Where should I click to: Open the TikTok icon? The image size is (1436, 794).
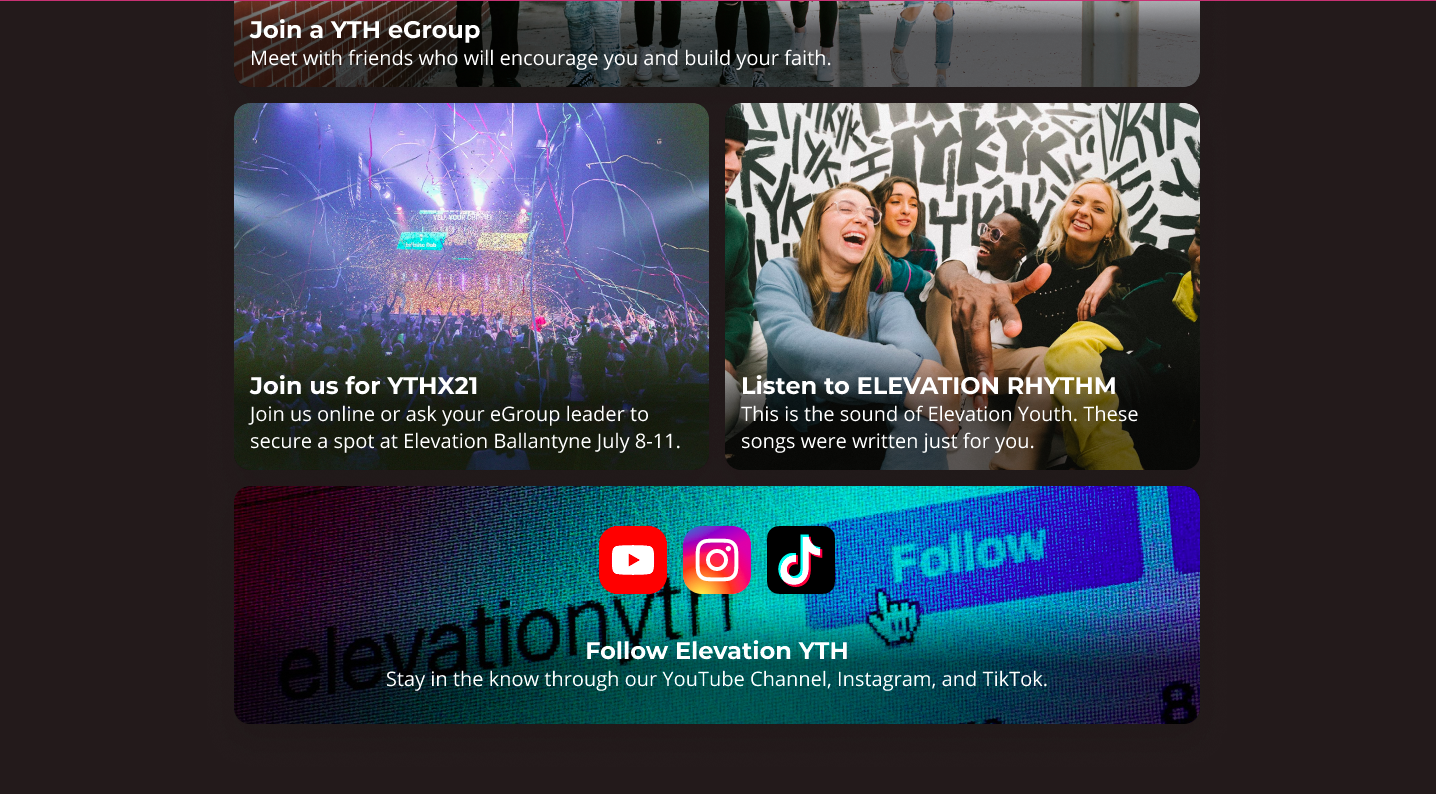801,560
